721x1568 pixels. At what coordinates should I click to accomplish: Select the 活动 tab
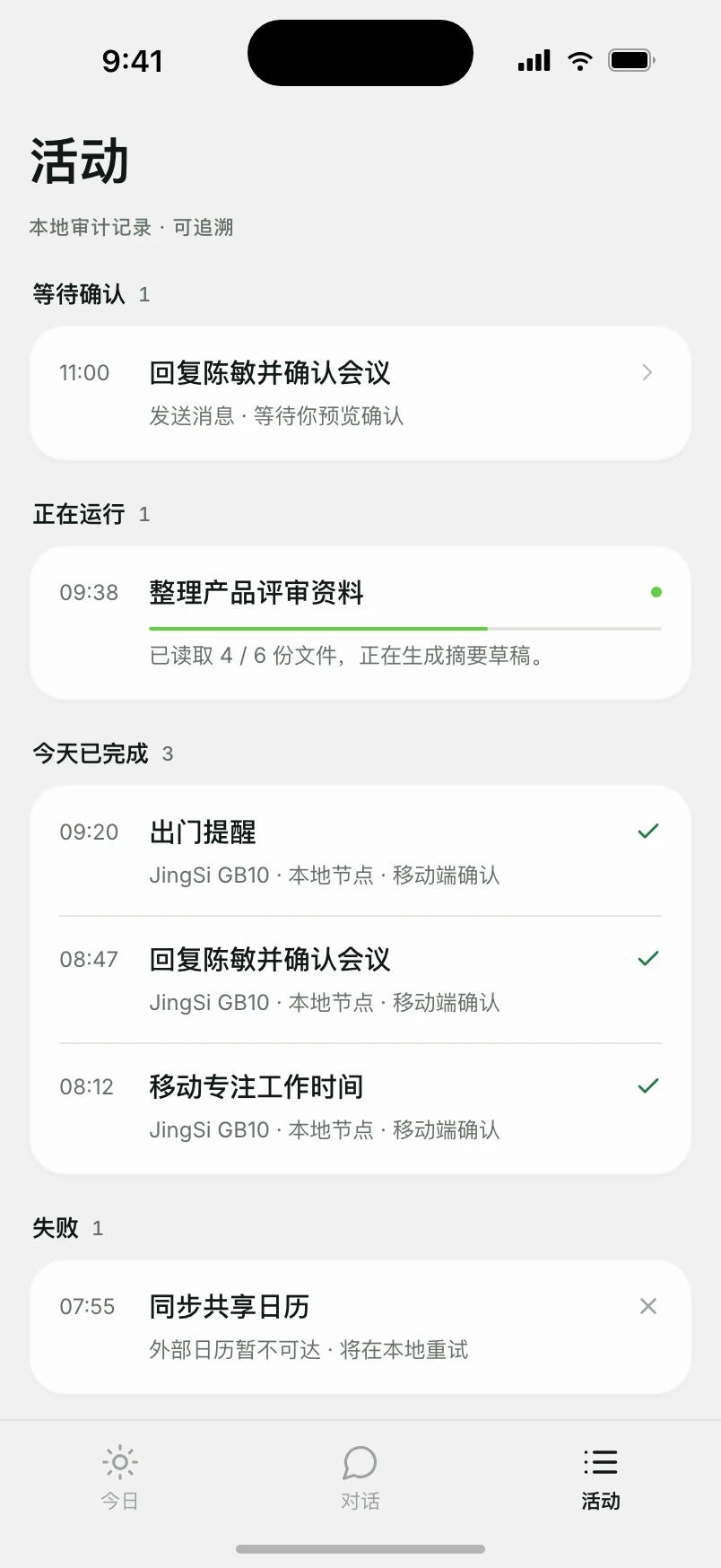[601, 1478]
